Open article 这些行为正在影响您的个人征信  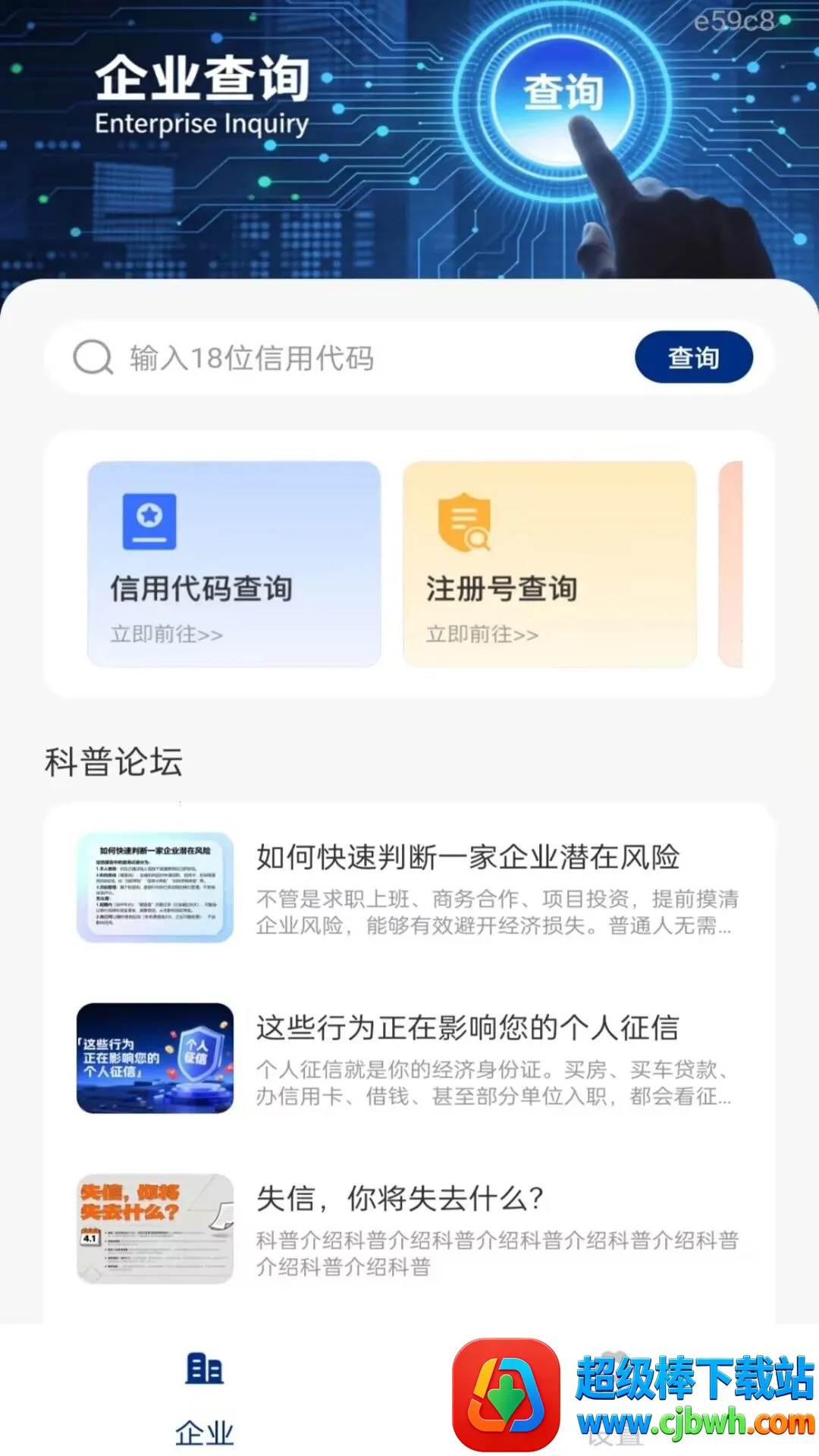(x=409, y=1058)
